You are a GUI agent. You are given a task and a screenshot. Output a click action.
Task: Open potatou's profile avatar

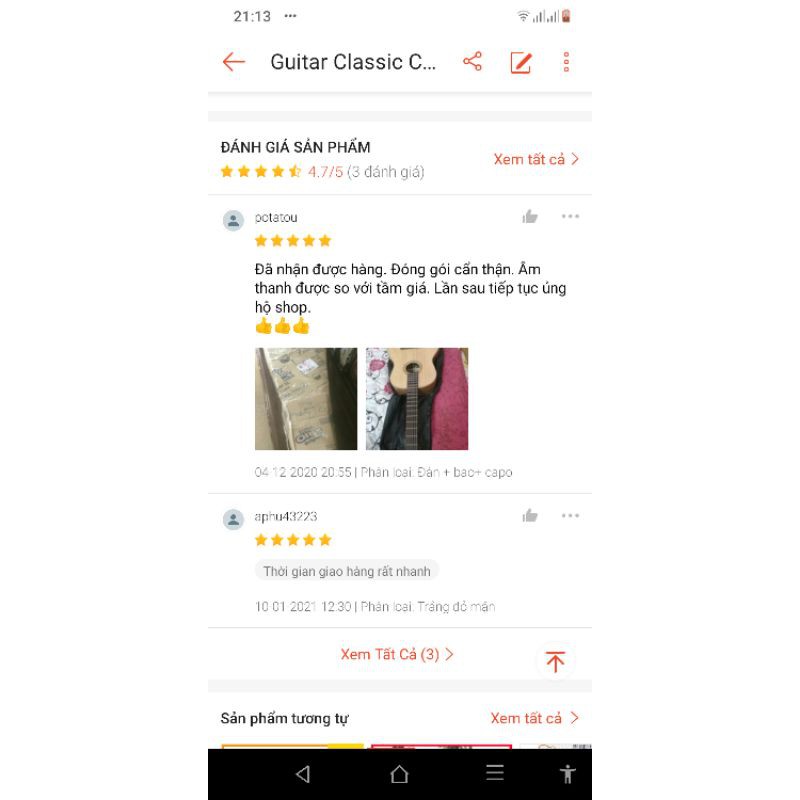[x=233, y=221]
